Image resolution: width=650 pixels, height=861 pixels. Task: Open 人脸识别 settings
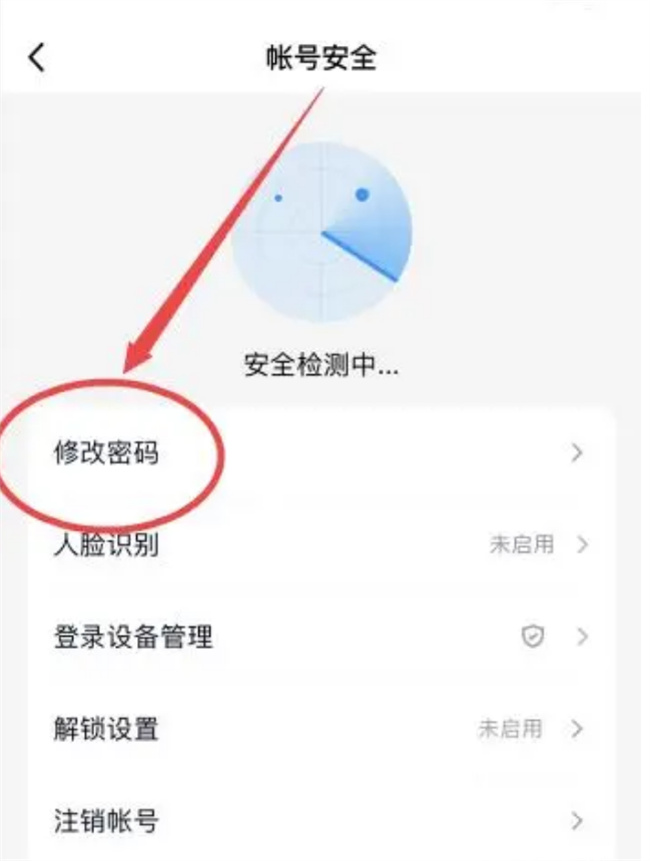pyautogui.click(x=106, y=546)
